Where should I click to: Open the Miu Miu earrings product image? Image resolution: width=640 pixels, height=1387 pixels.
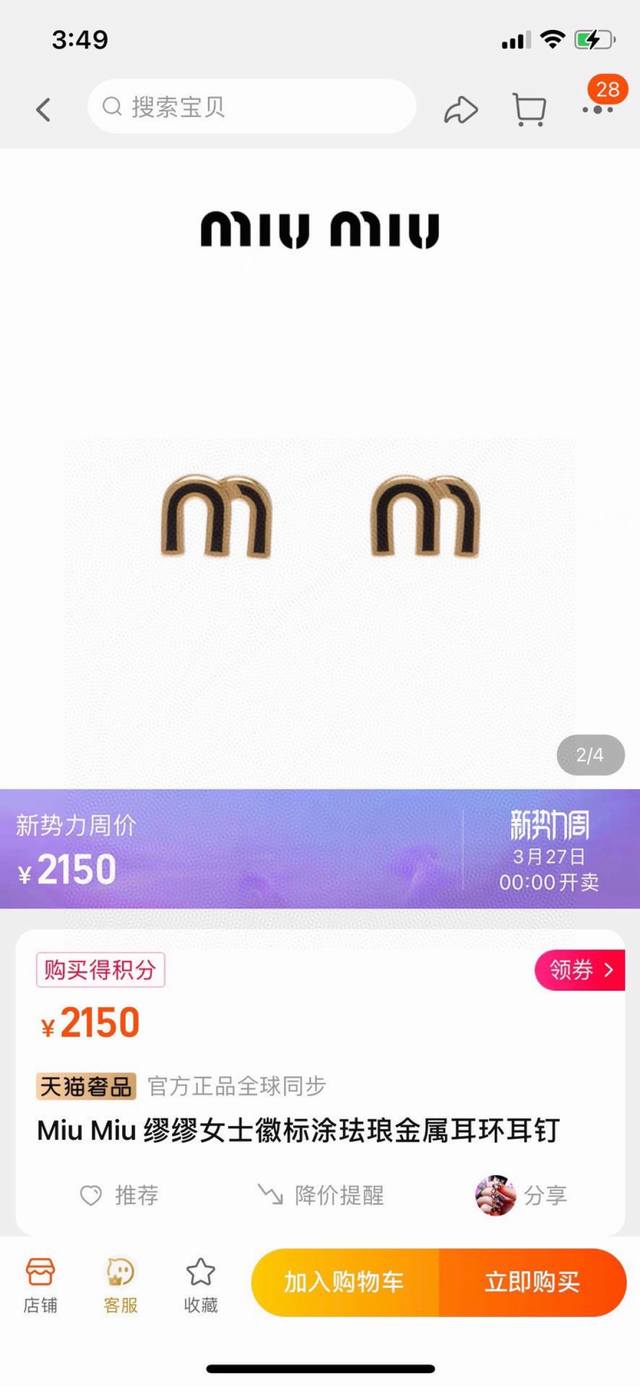320,520
